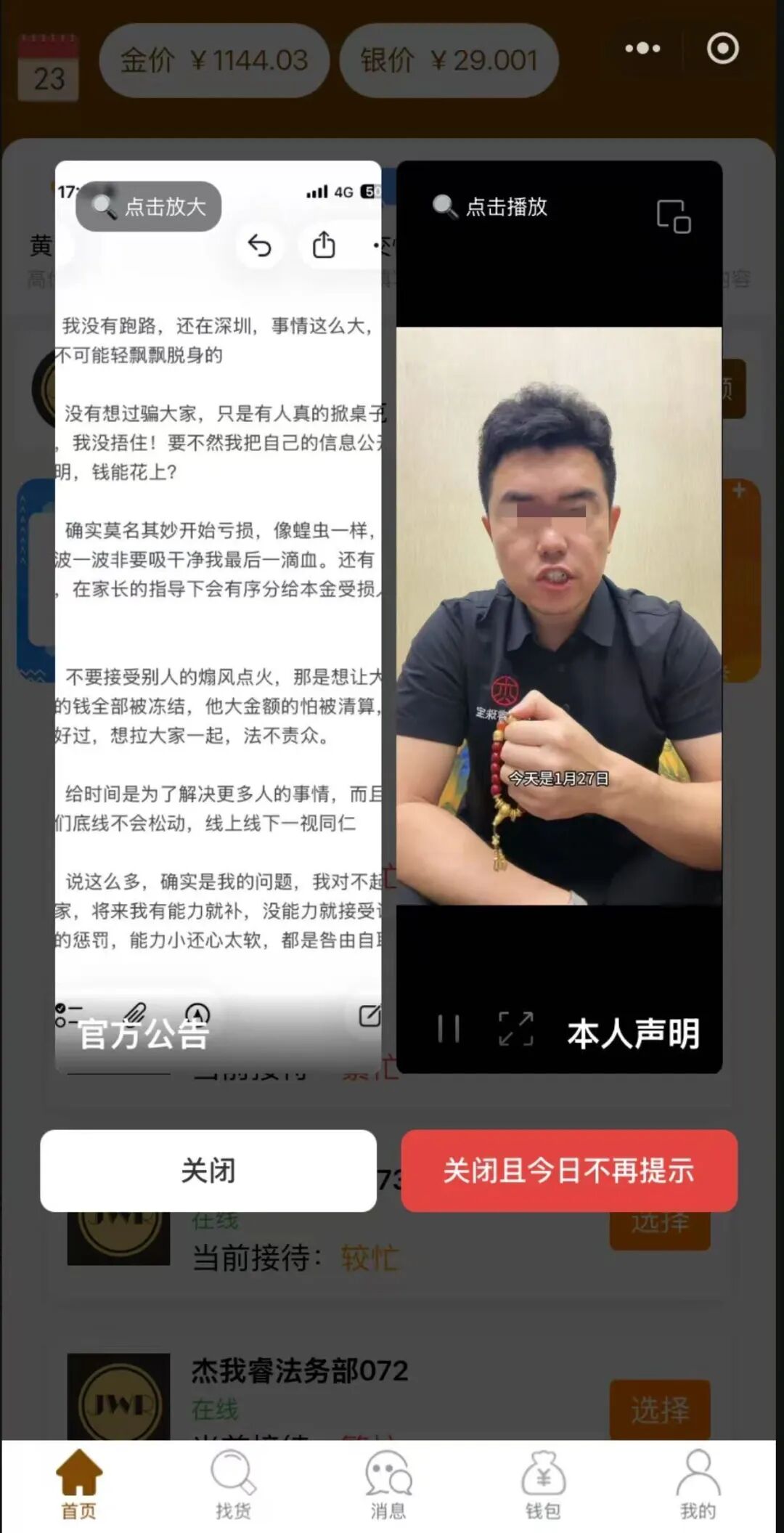Switch to the 我的 tab
This screenshot has height=1533, width=784.
point(698,1484)
